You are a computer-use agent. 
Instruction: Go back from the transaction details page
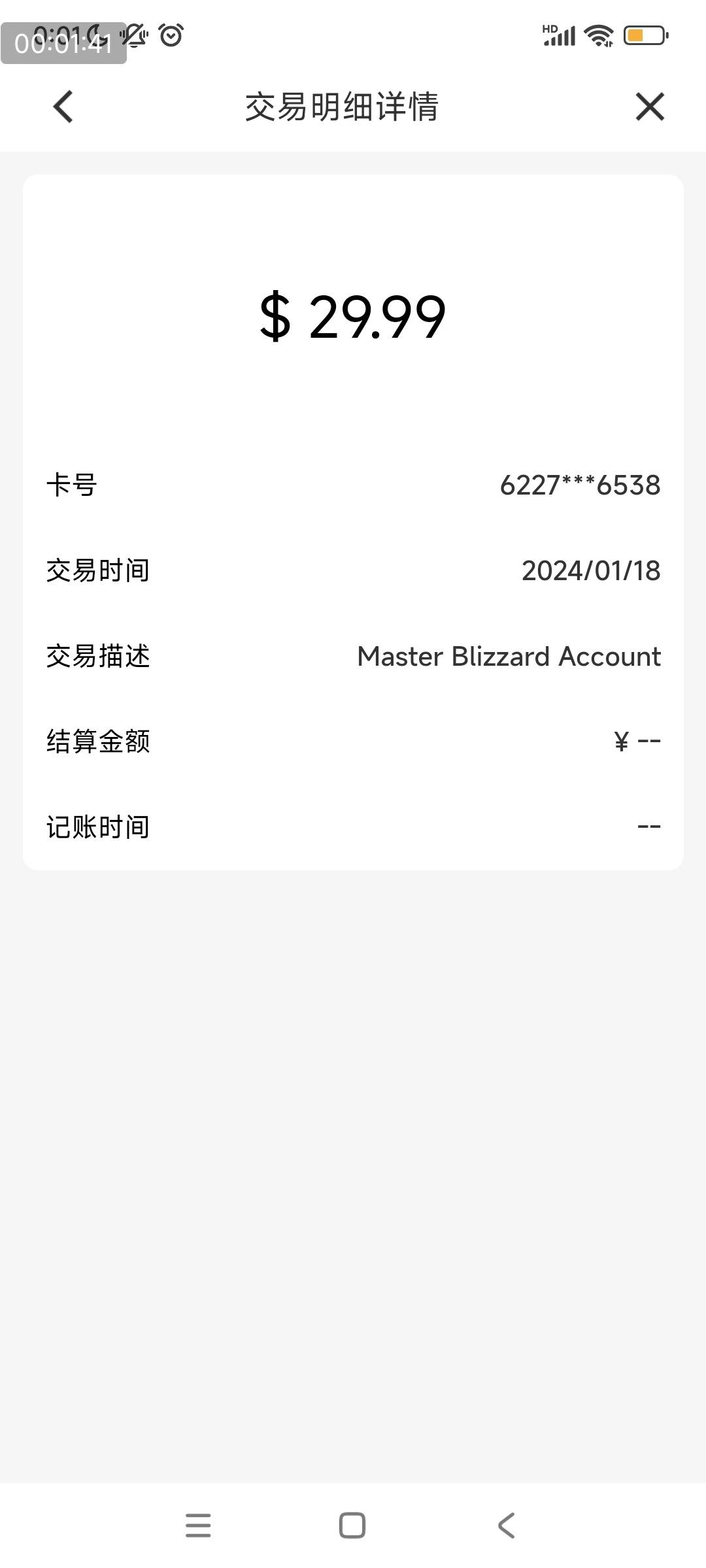tap(63, 106)
